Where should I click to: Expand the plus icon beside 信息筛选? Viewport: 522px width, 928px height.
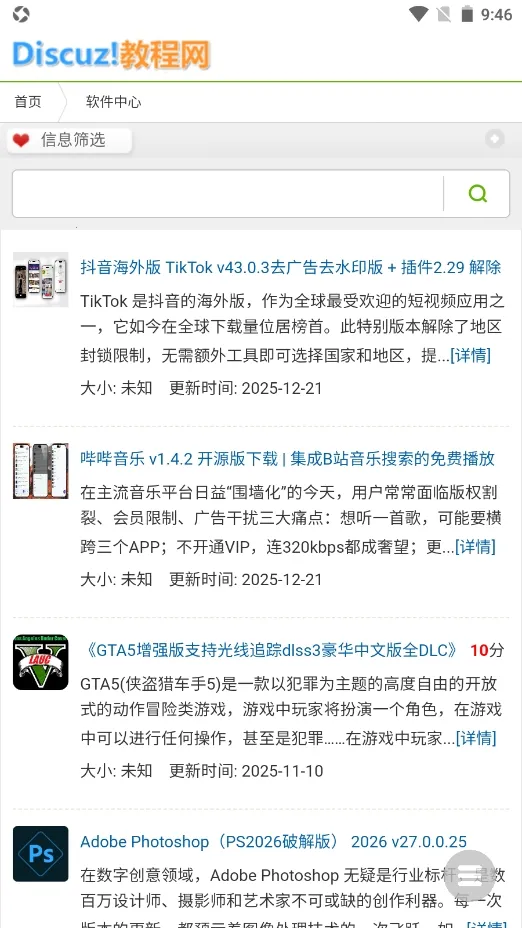[x=495, y=139]
